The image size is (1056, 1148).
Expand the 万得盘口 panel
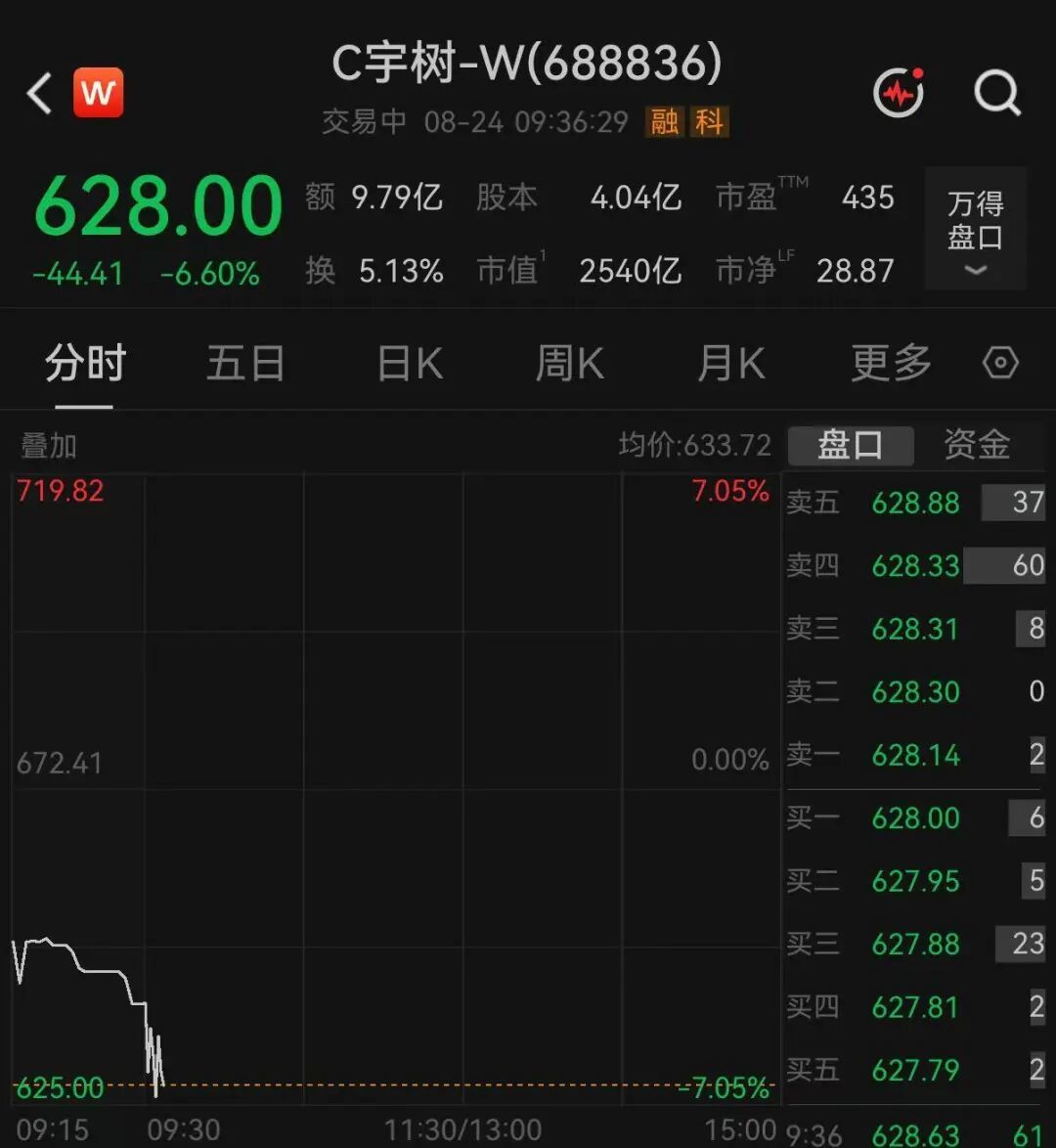click(x=975, y=229)
